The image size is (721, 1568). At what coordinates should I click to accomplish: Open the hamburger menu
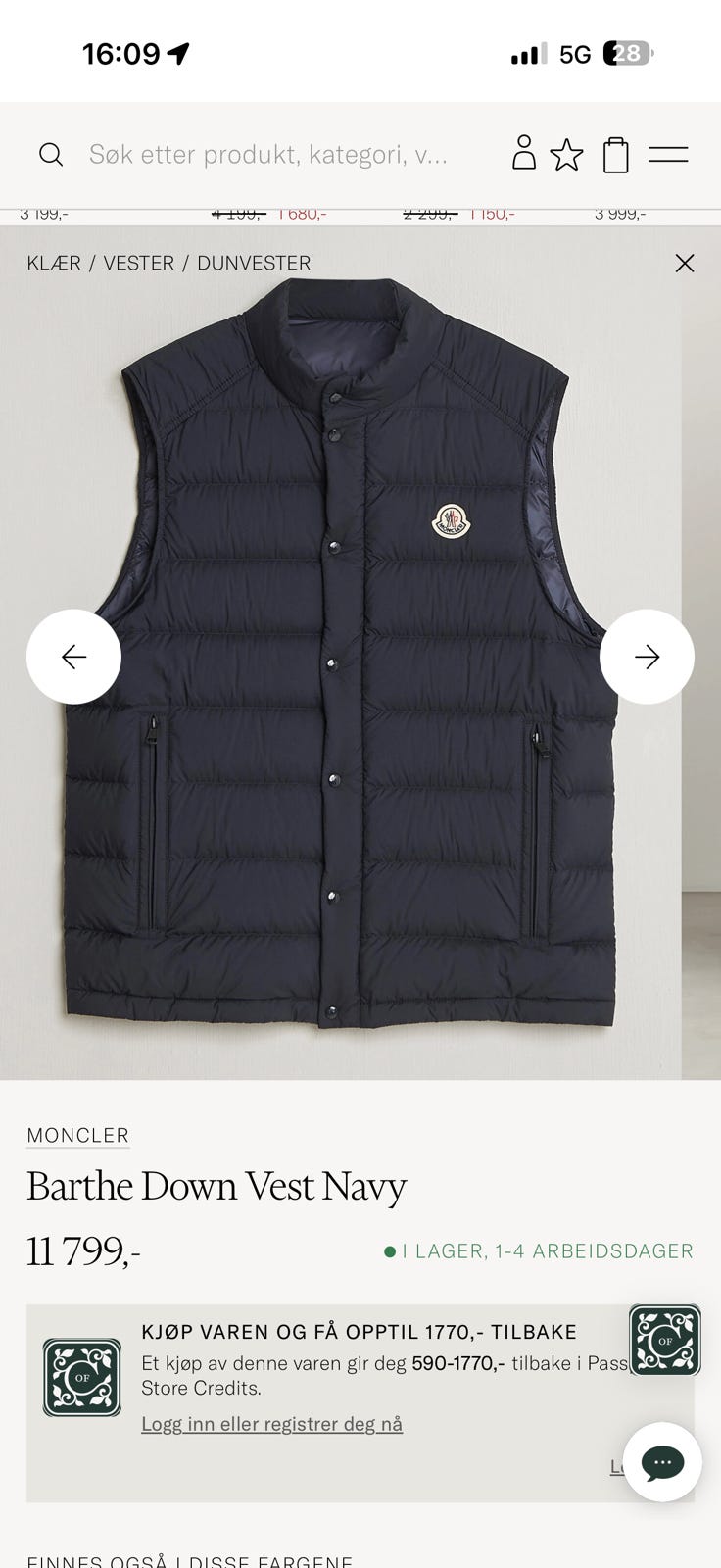668,154
